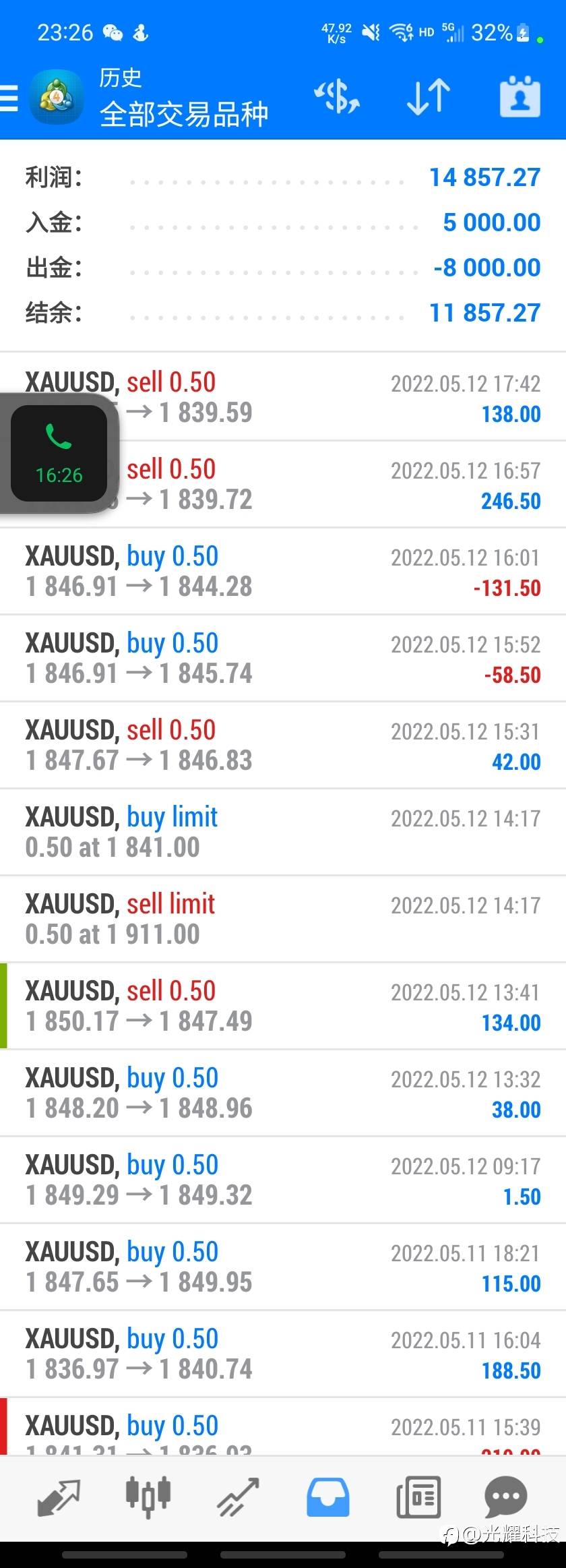Select the buy trade closed at 1 840.74
This screenshot has height=1568, width=566.
point(283,1354)
